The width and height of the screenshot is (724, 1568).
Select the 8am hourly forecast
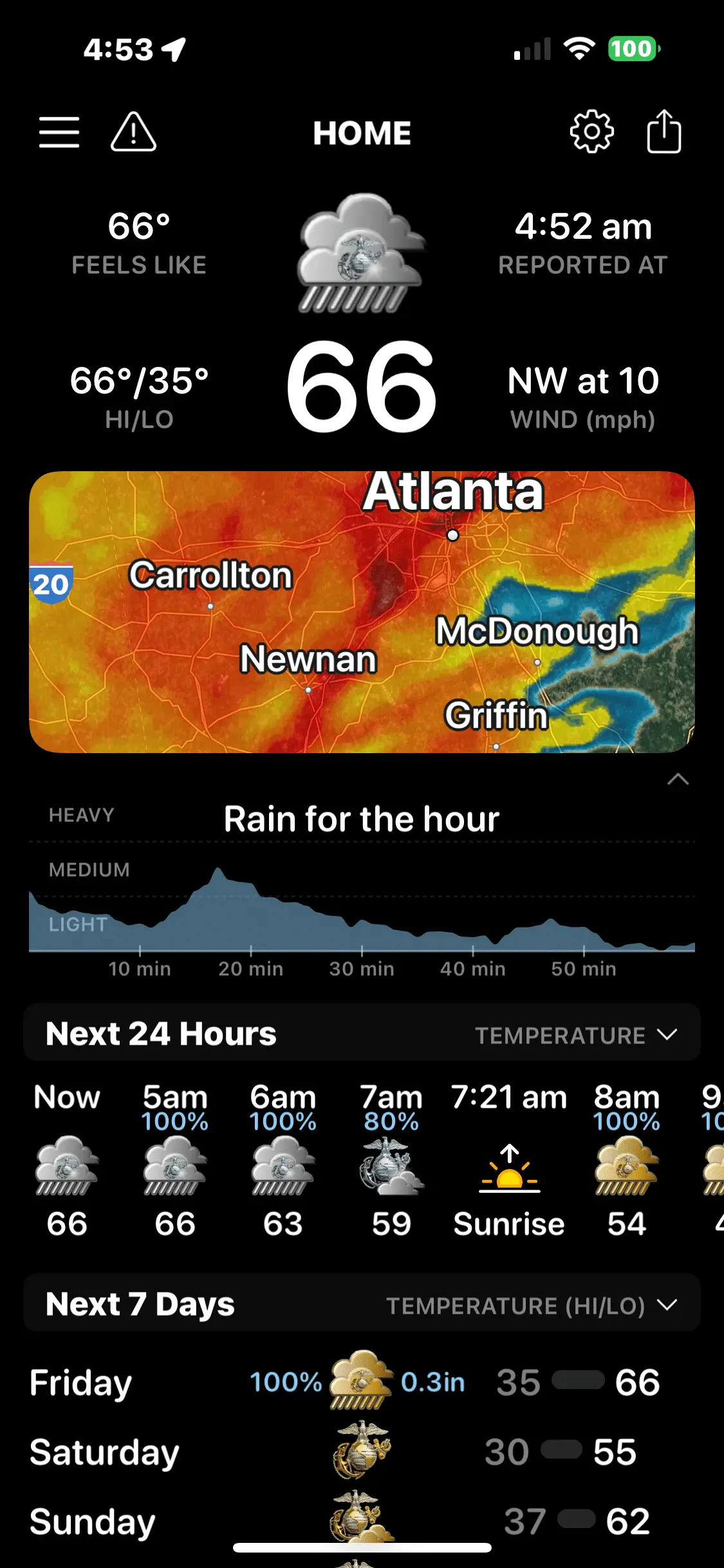pyautogui.click(x=626, y=1160)
